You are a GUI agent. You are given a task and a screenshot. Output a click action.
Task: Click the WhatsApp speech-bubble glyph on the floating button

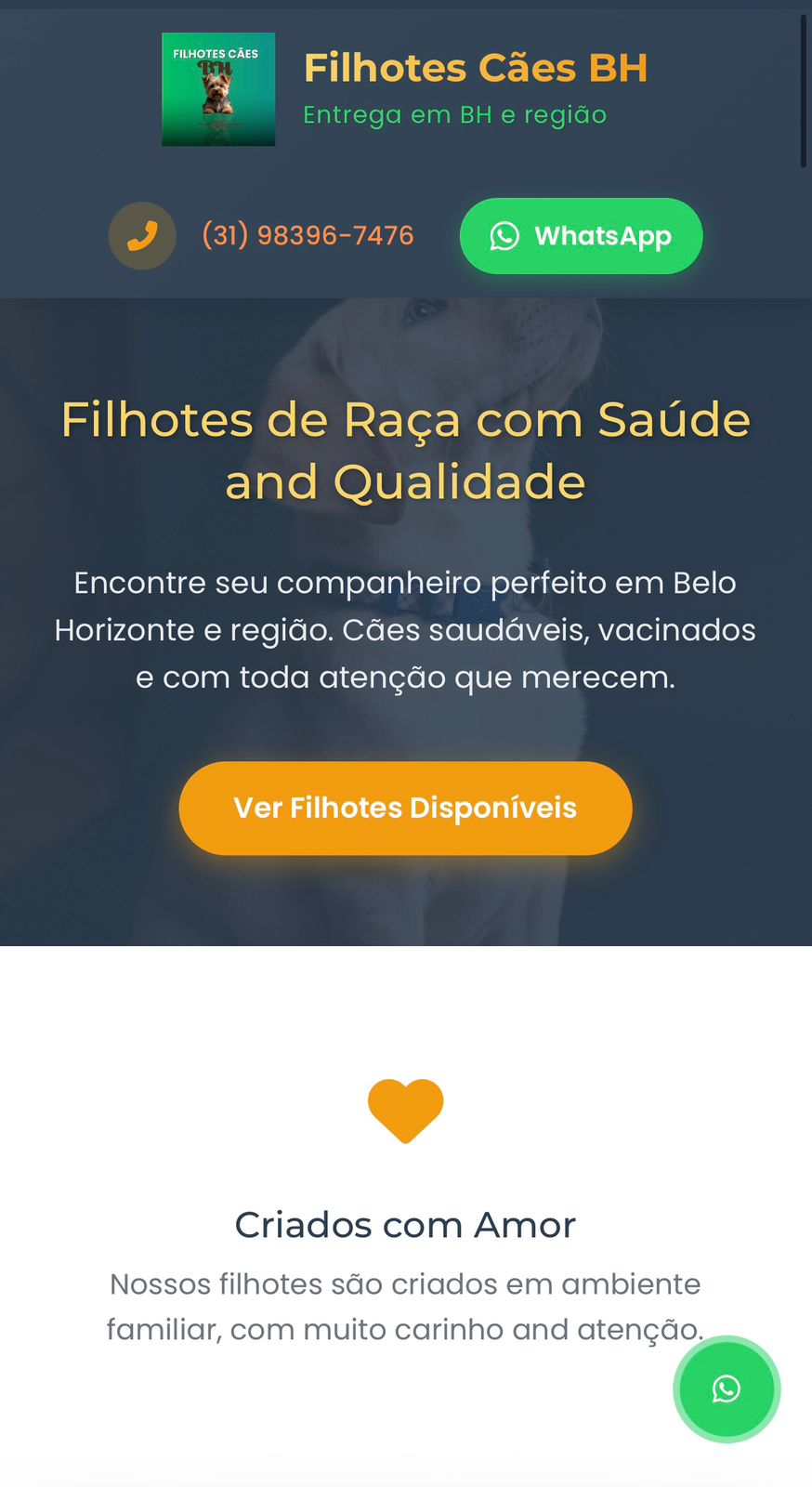pos(727,1389)
